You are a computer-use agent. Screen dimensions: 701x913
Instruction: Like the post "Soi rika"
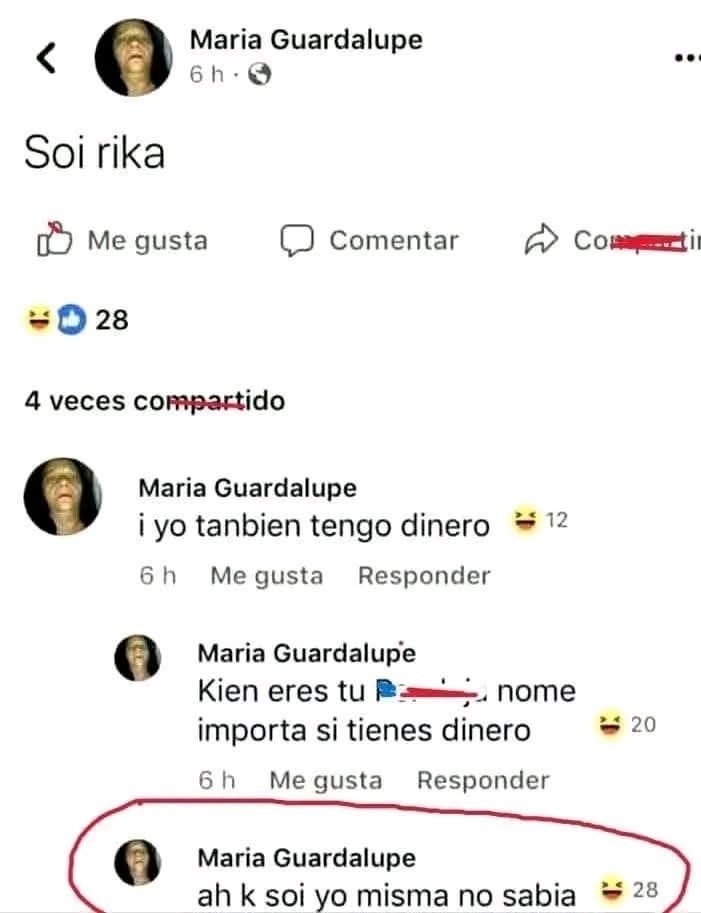122,241
